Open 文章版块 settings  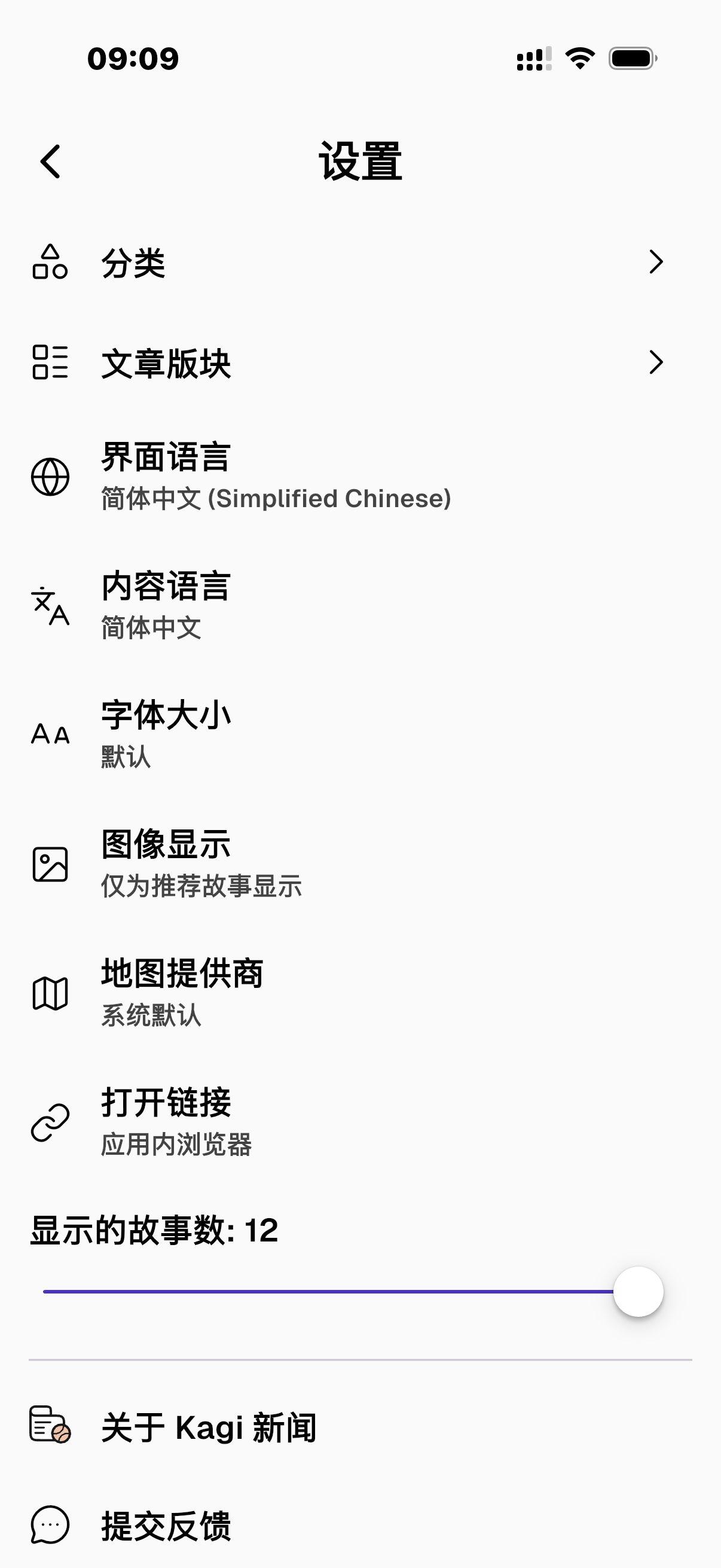pos(359,363)
